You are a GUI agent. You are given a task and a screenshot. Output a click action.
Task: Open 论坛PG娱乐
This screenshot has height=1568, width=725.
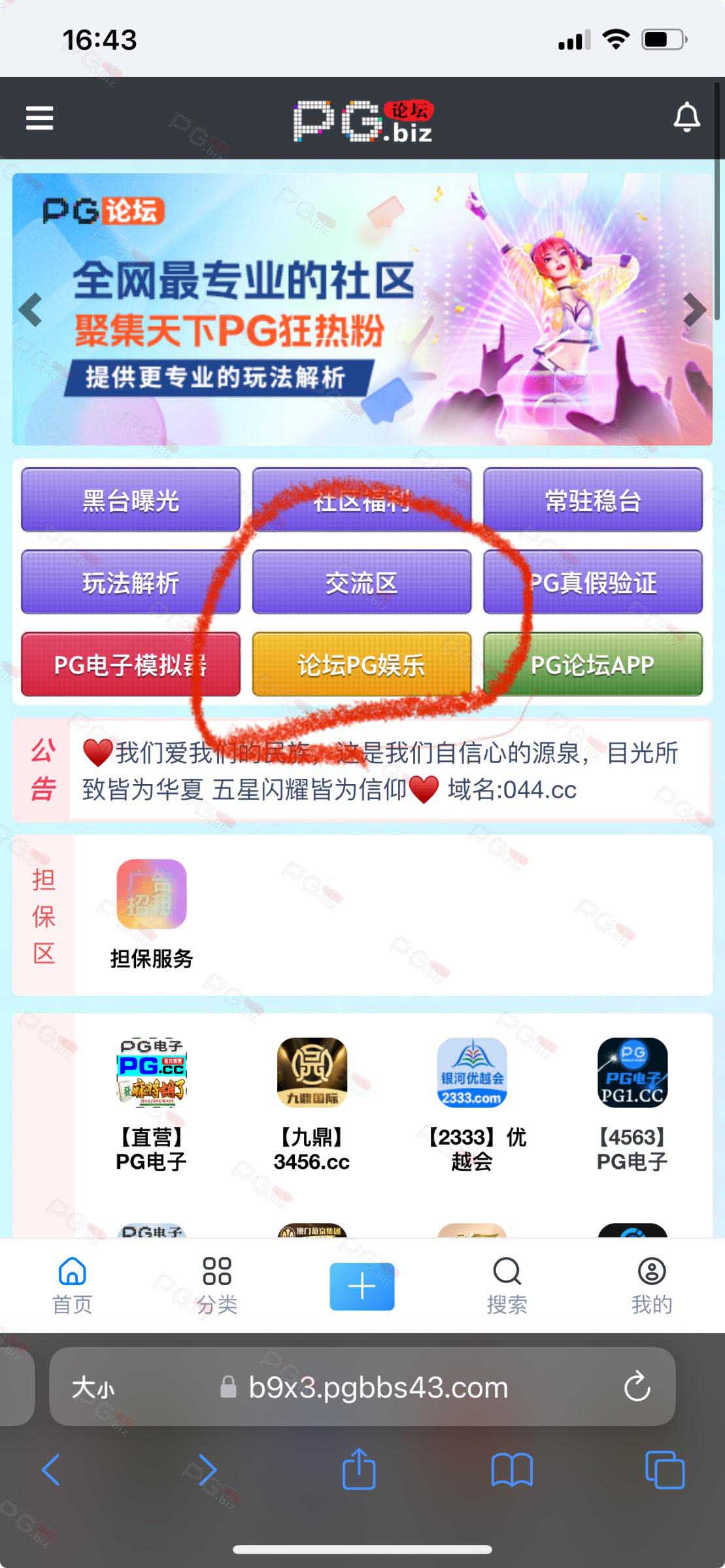(x=362, y=664)
